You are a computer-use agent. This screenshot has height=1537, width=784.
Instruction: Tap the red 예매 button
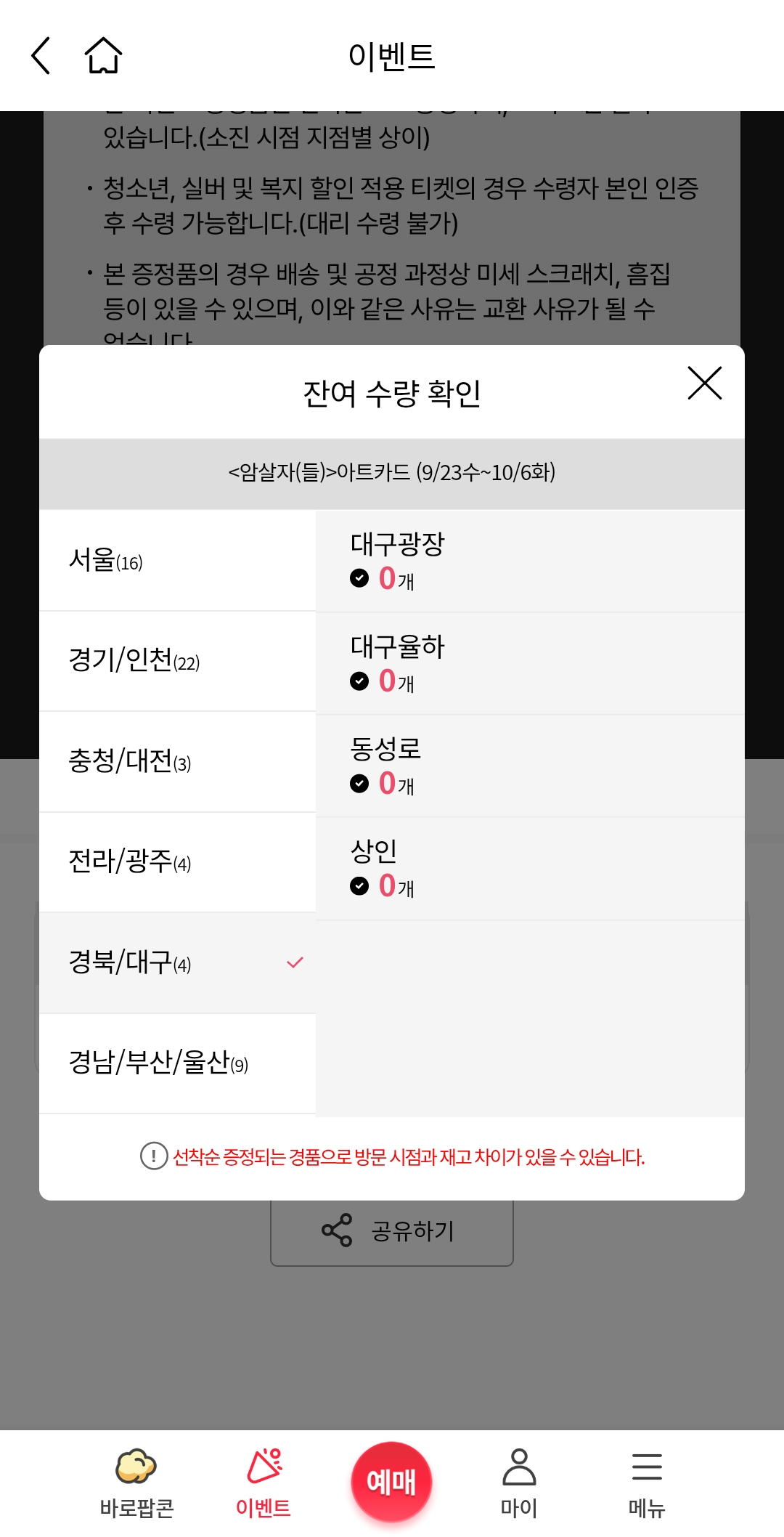tap(391, 1482)
